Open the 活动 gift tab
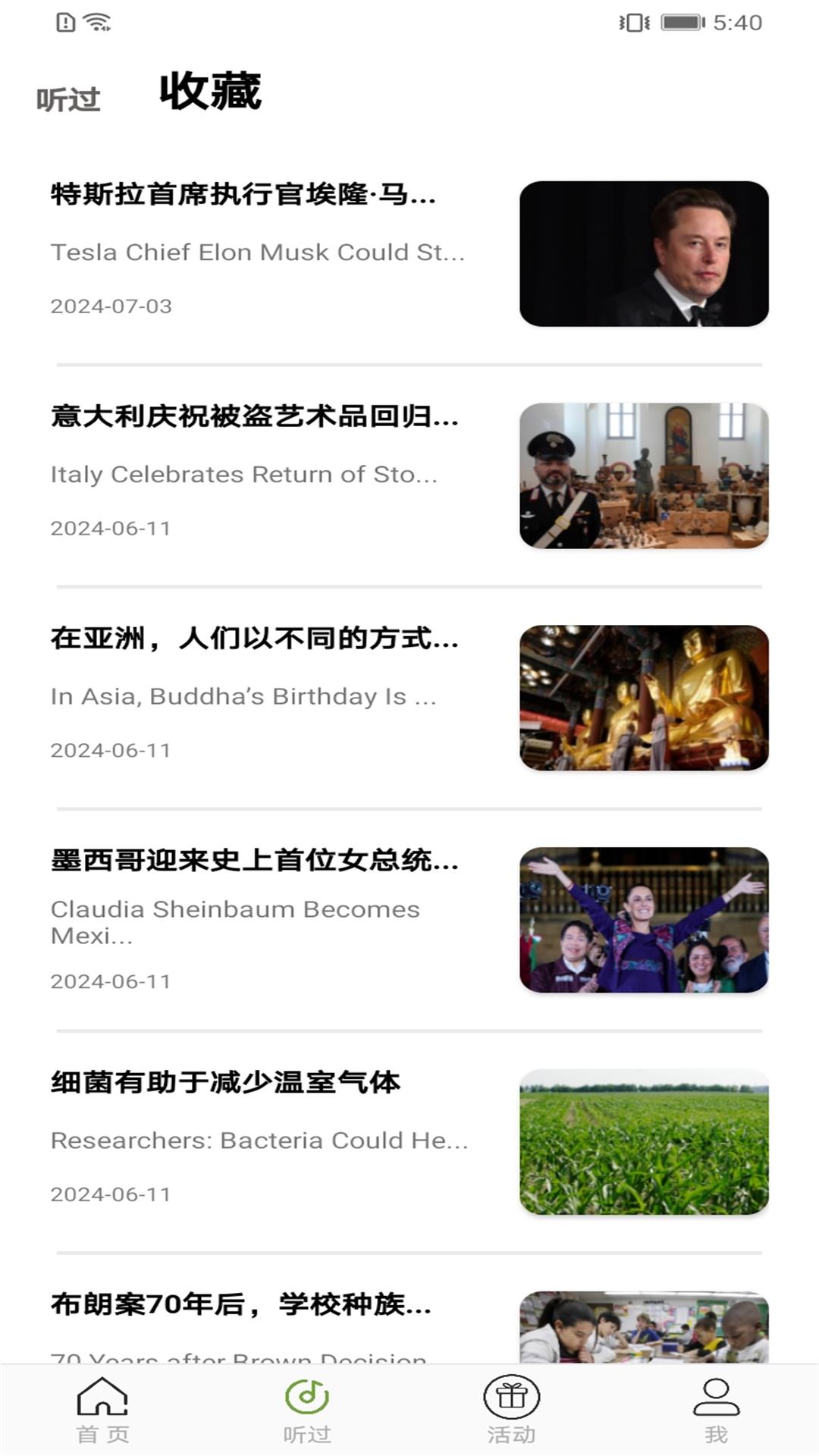Viewport: 819px width, 1456px height. tap(511, 1410)
